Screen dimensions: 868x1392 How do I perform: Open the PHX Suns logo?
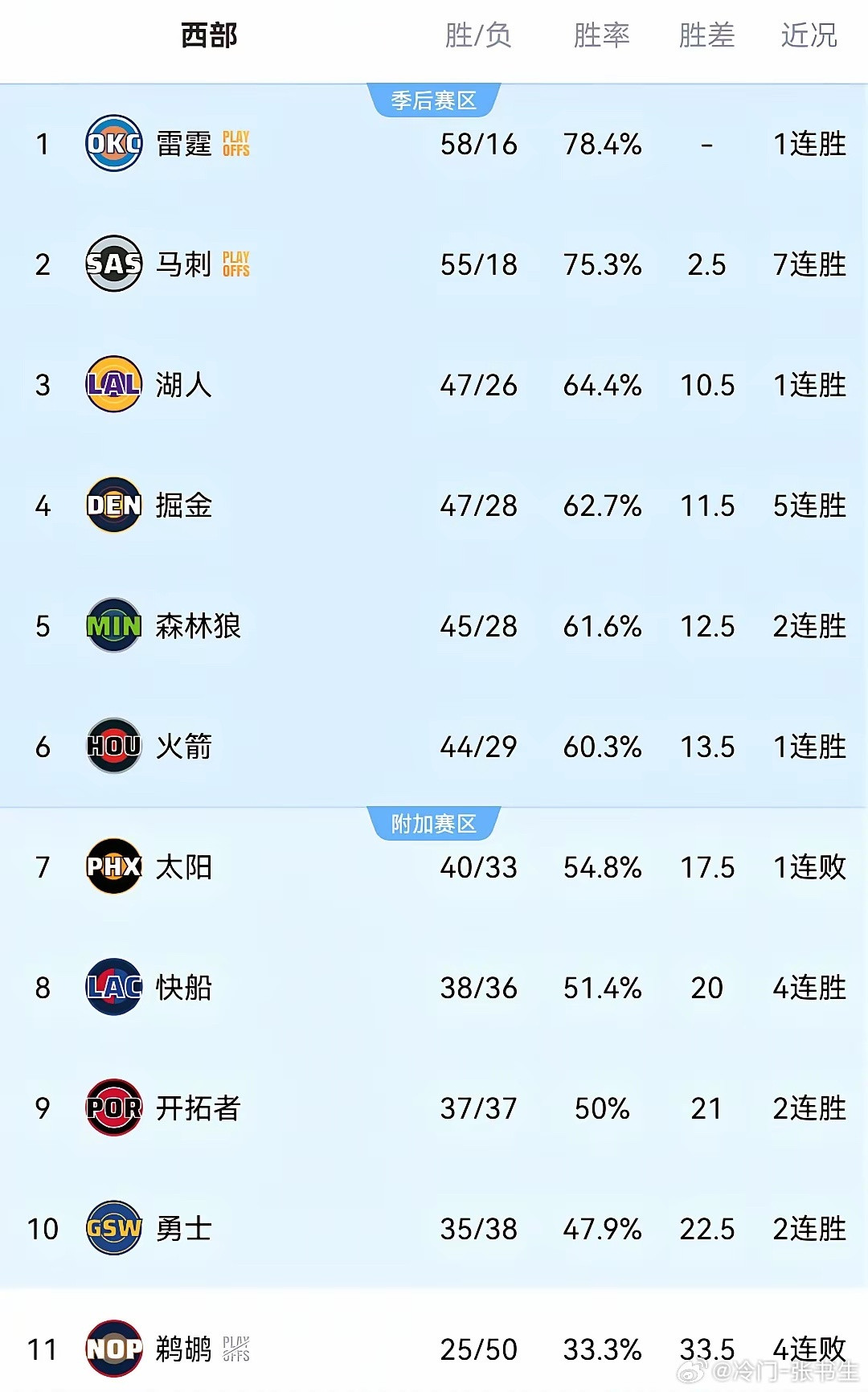[x=113, y=868]
